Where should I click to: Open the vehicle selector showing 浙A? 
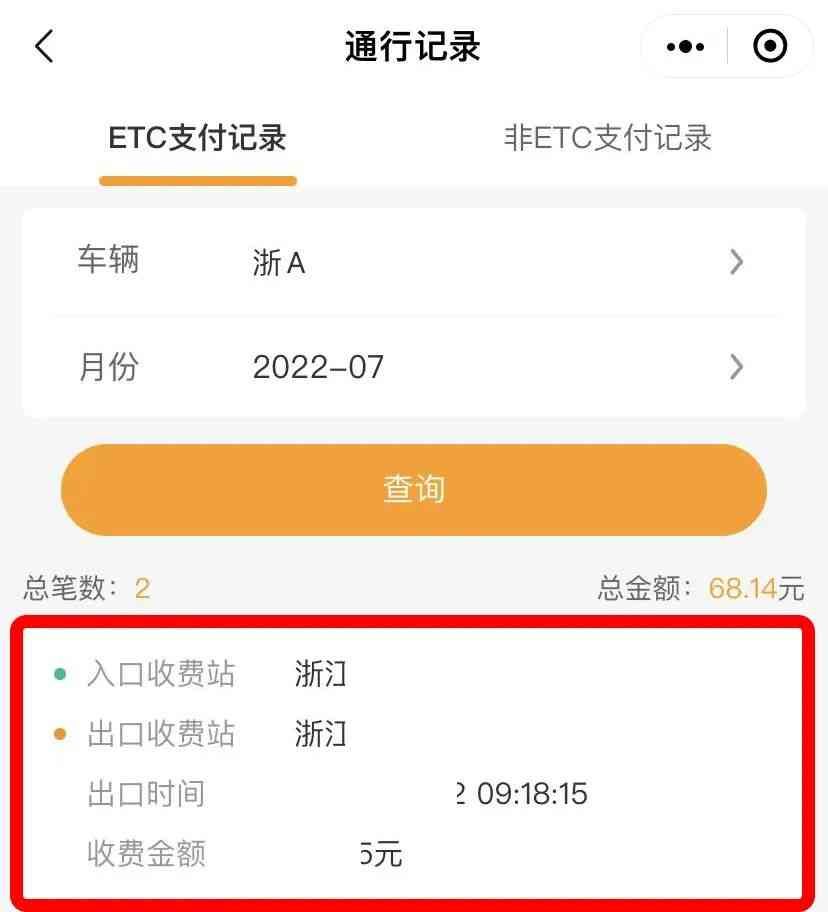tap(280, 263)
